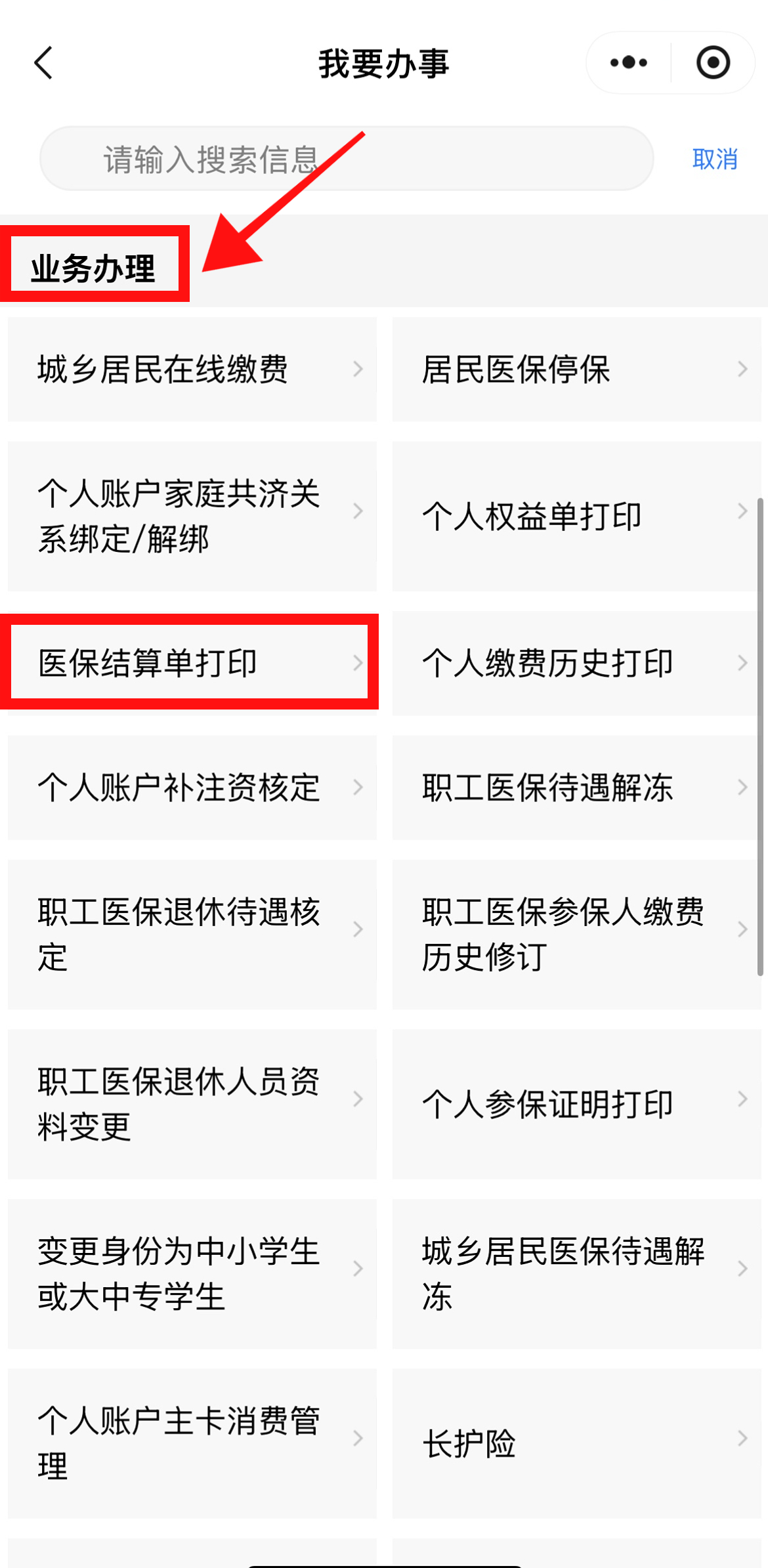The height and width of the screenshot is (1568, 768).
Task: Go back using the top-left arrow
Action: [x=43, y=63]
